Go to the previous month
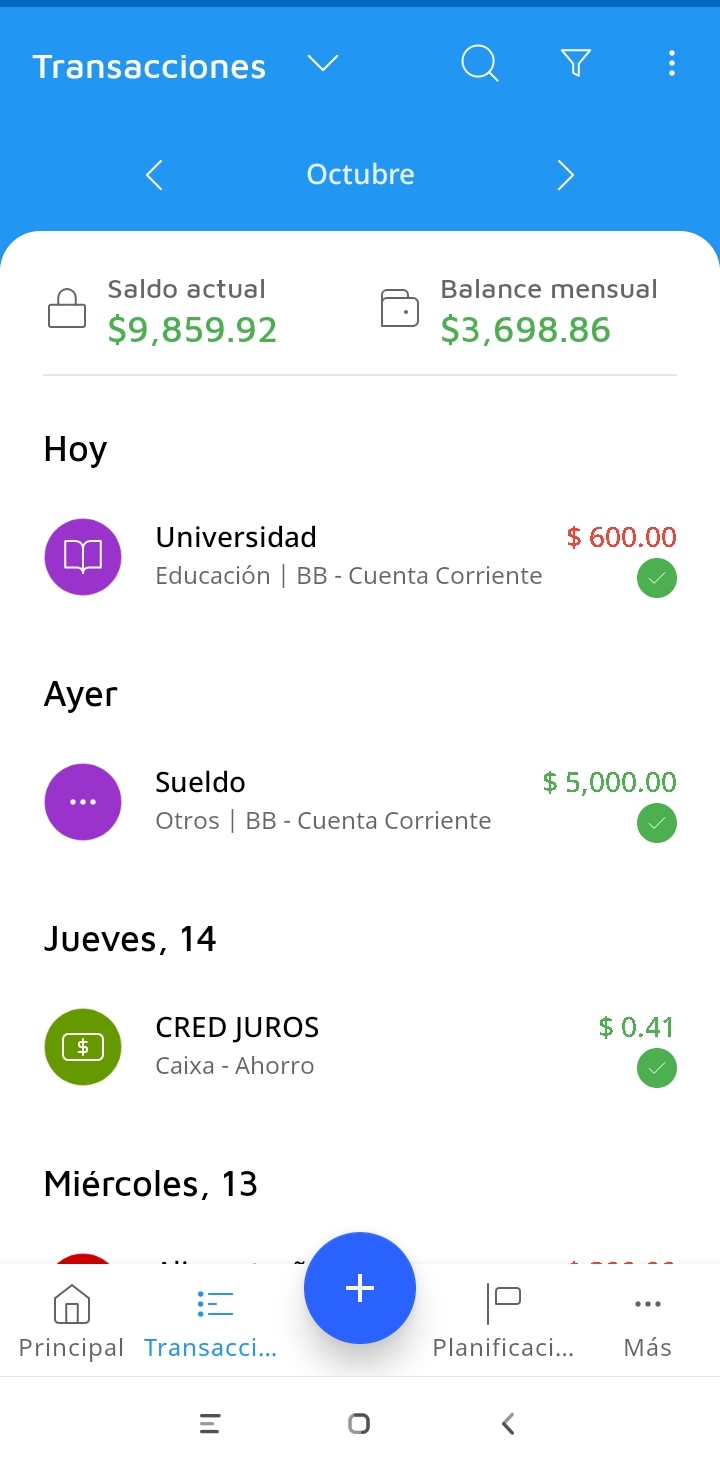720x1472 pixels. [x=154, y=176]
